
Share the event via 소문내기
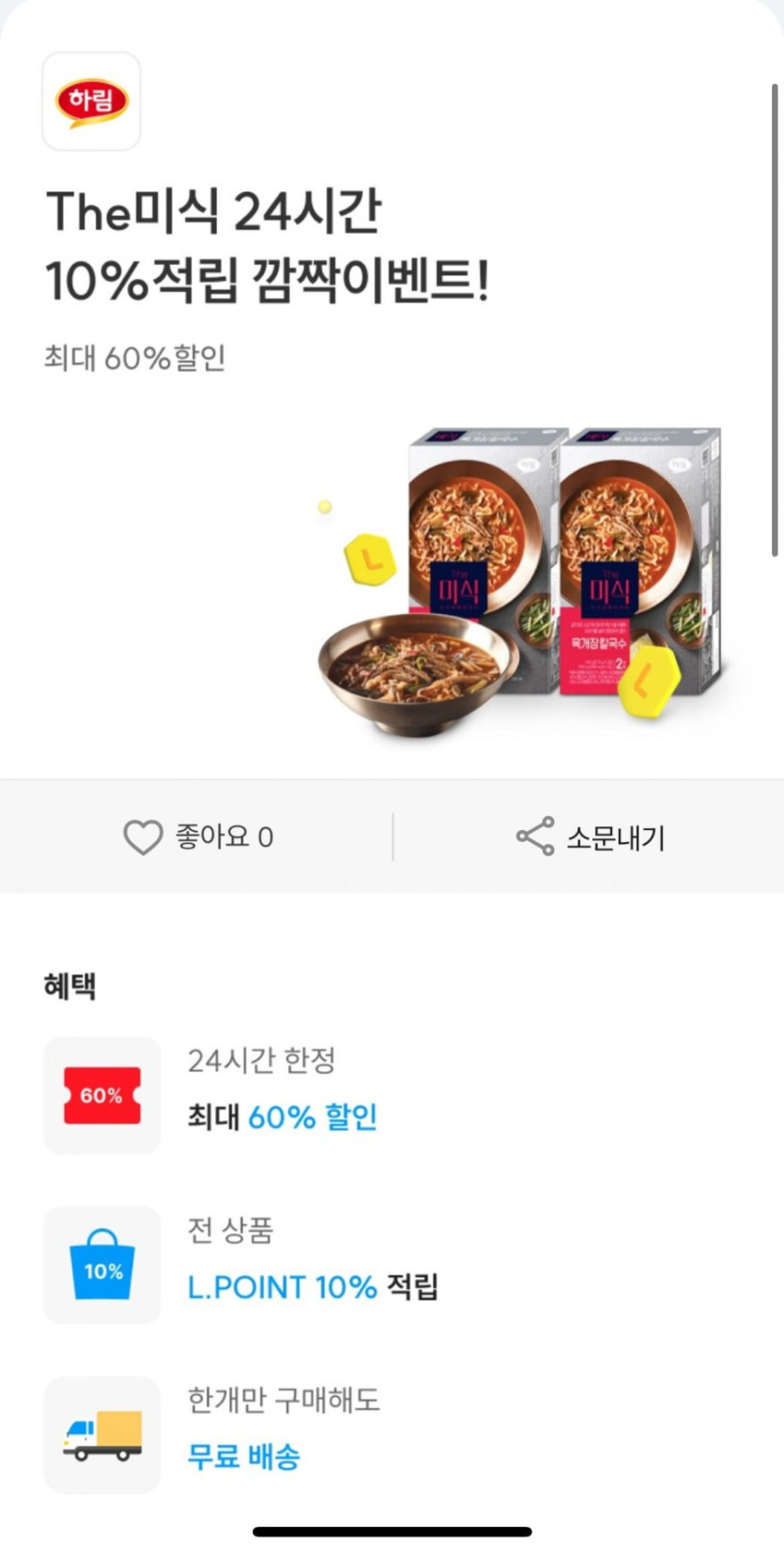click(590, 837)
